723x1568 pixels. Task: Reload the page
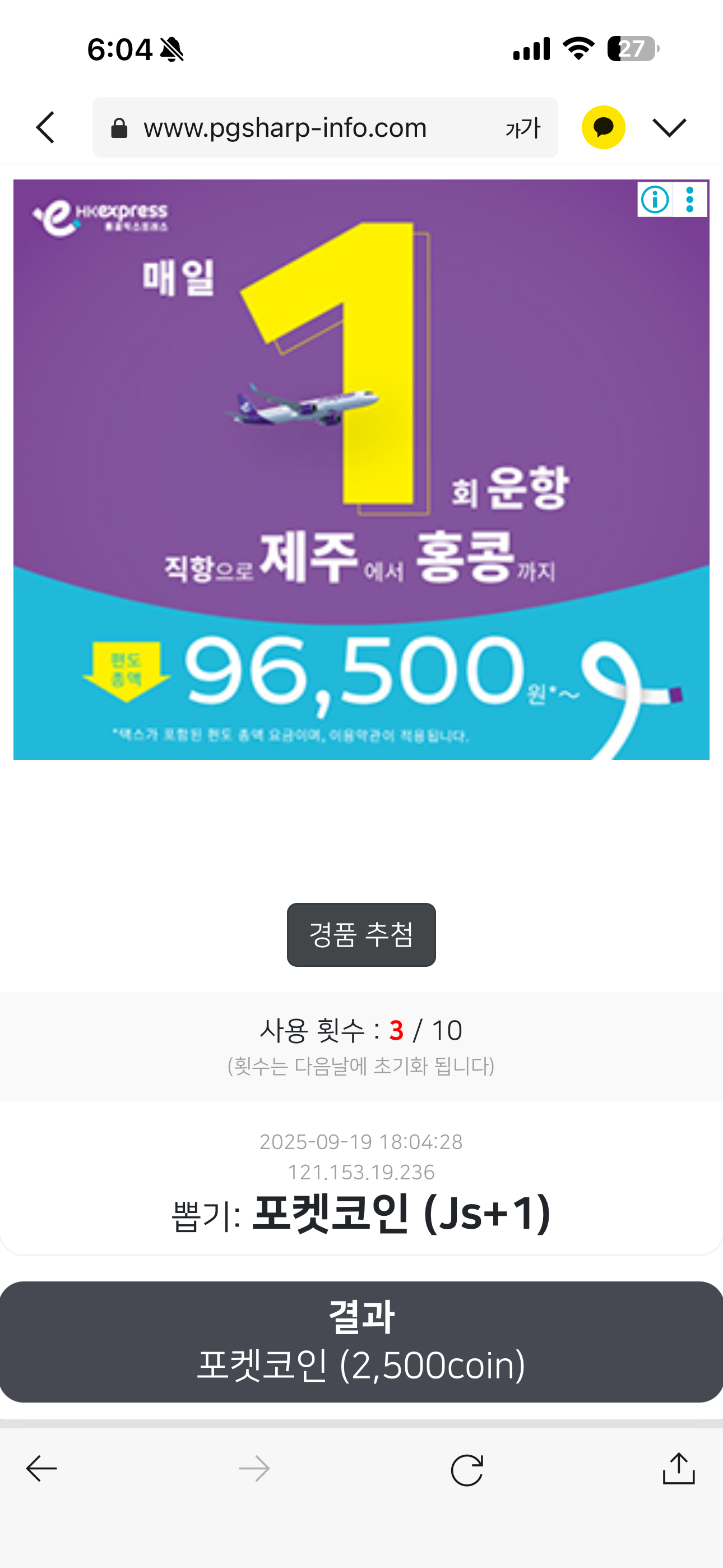click(467, 1470)
